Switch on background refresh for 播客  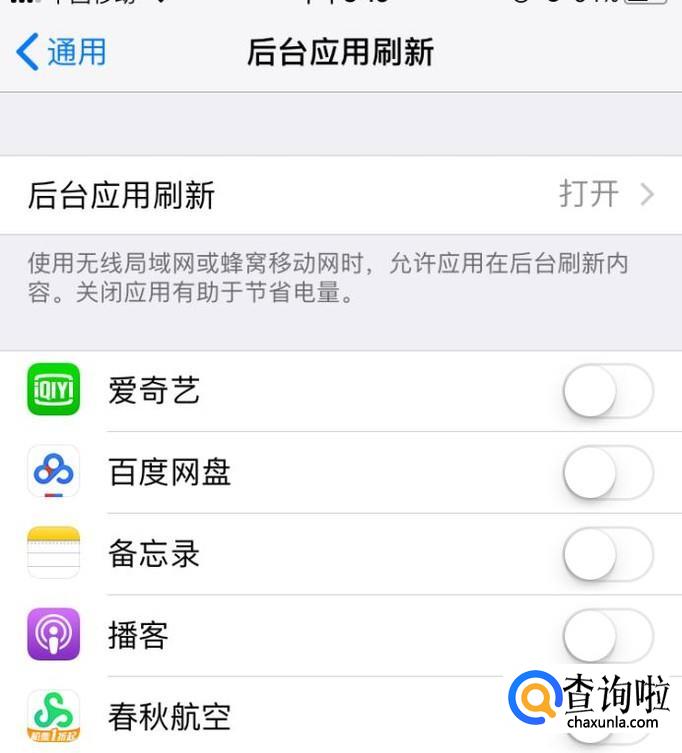click(607, 634)
